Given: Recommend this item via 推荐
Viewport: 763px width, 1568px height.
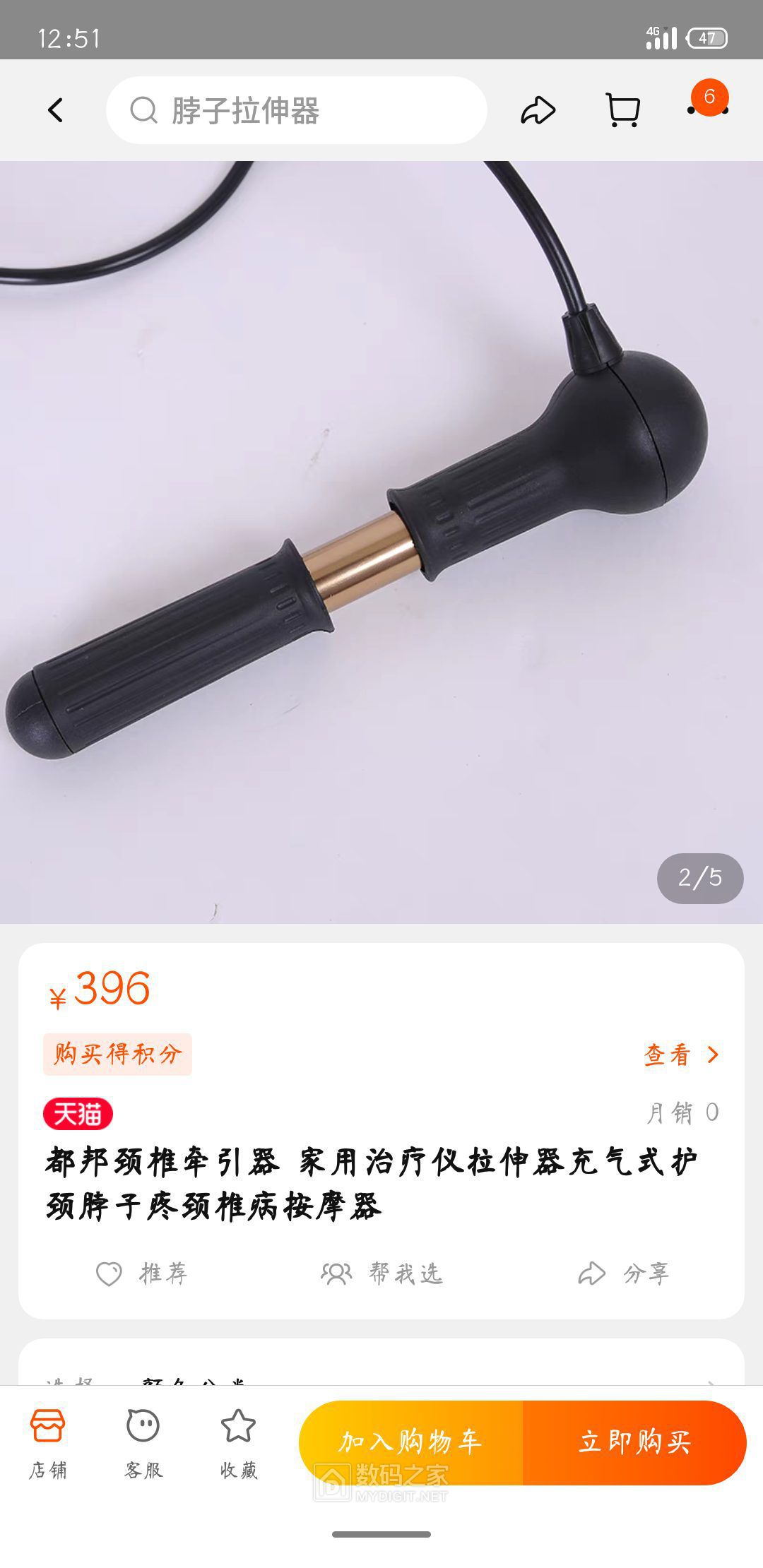Looking at the screenshot, I should coord(141,1273).
